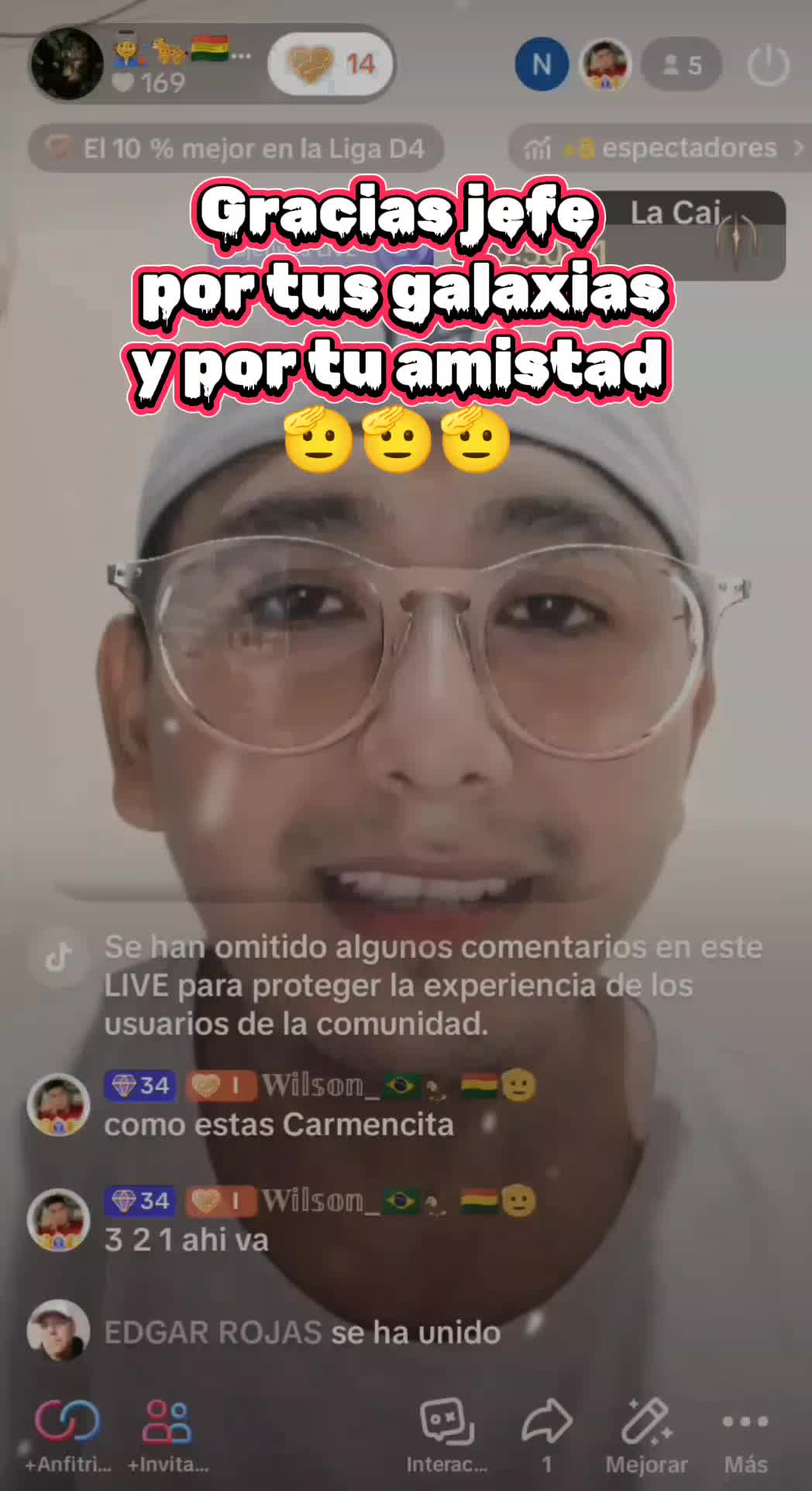Invite guests with +Invita...
812x1491 pixels.
(167, 1434)
